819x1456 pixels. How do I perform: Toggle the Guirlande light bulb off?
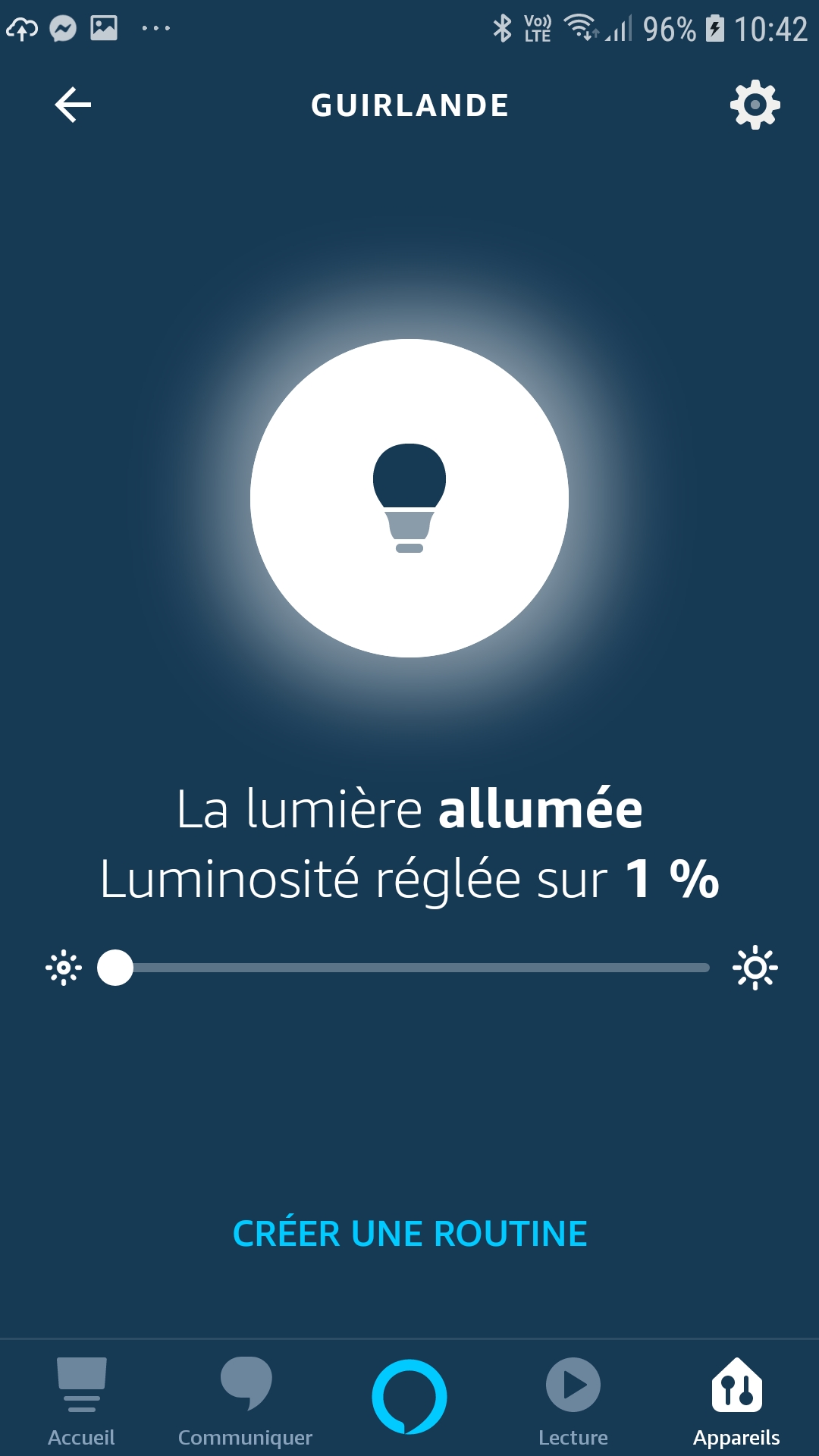[x=409, y=498]
